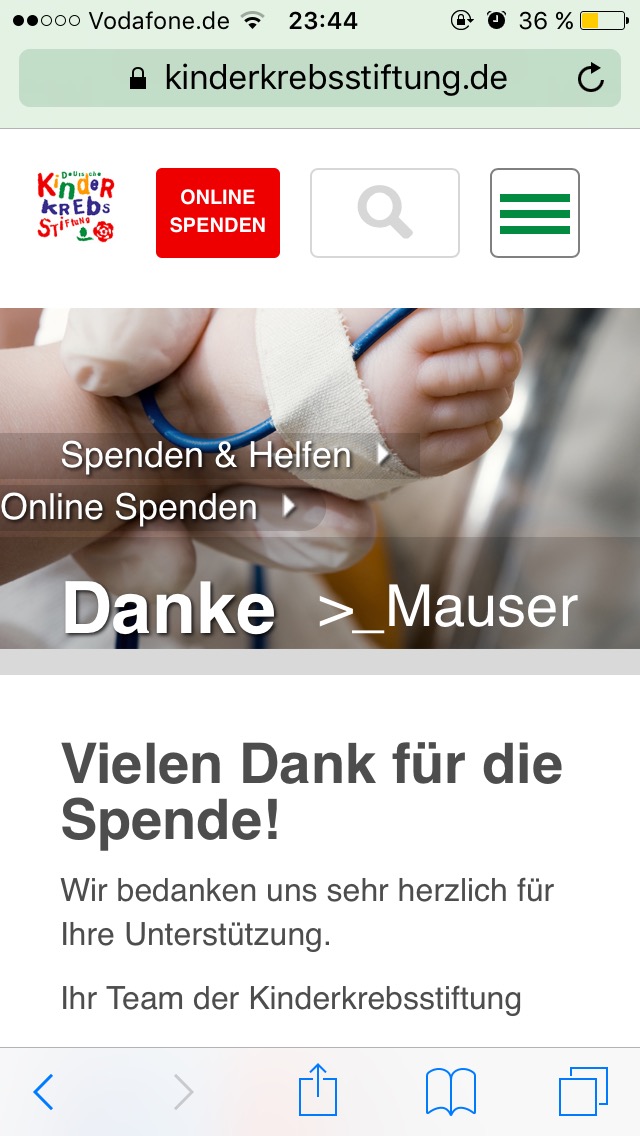The image size is (640, 1136).
Task: Open the magnifier search box
Action: [385, 212]
